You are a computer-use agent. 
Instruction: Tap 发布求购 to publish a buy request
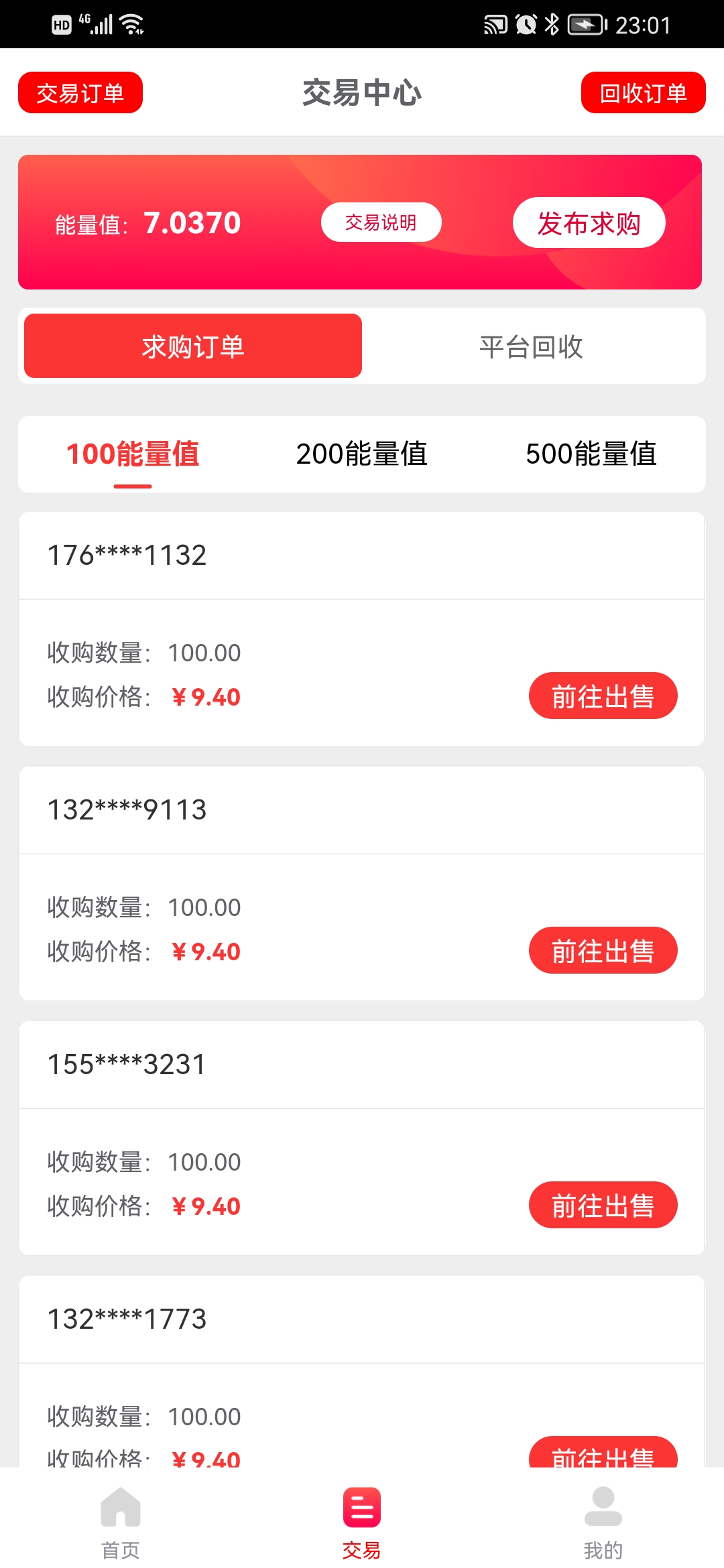coord(589,223)
